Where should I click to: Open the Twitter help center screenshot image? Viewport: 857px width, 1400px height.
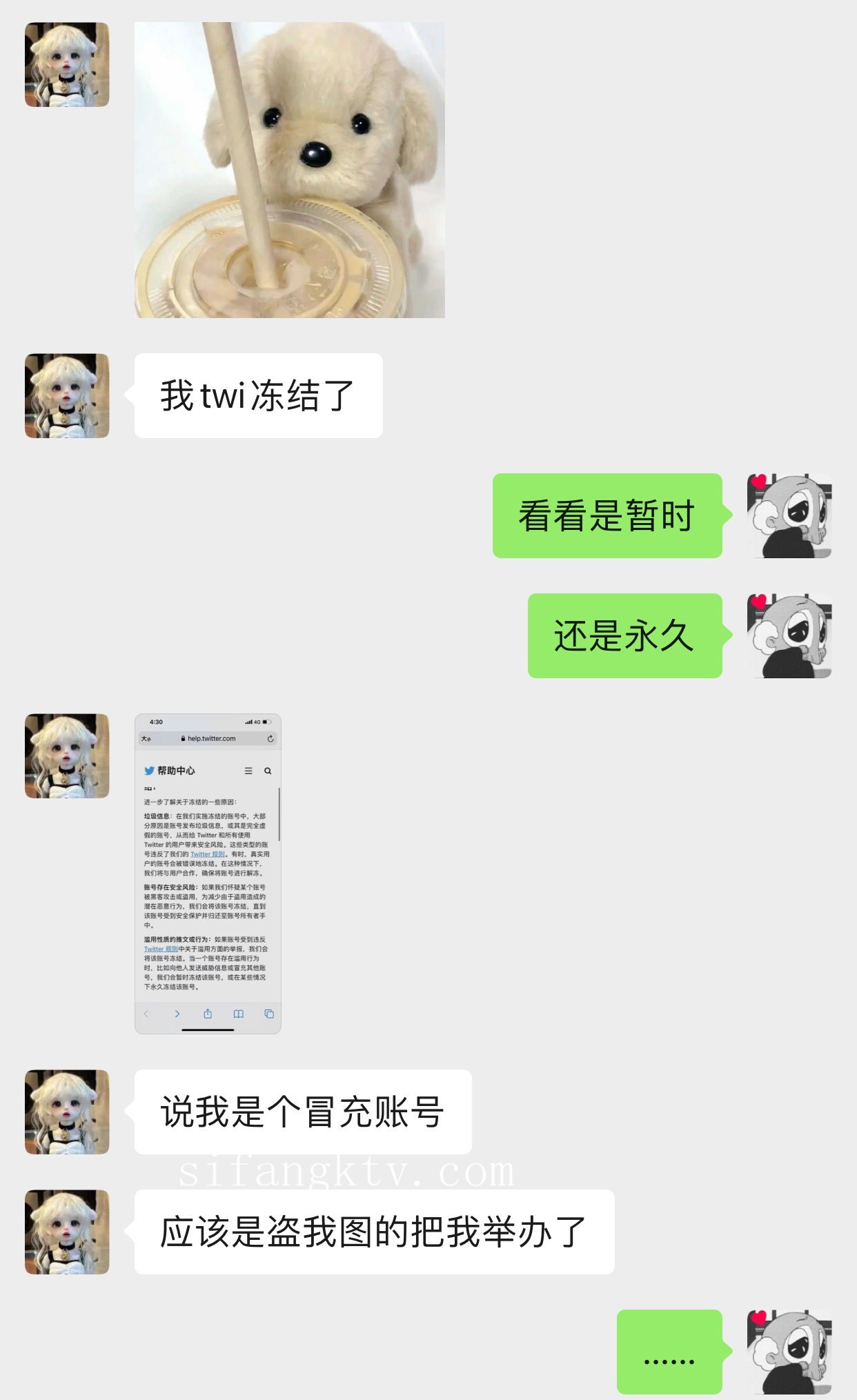(208, 873)
